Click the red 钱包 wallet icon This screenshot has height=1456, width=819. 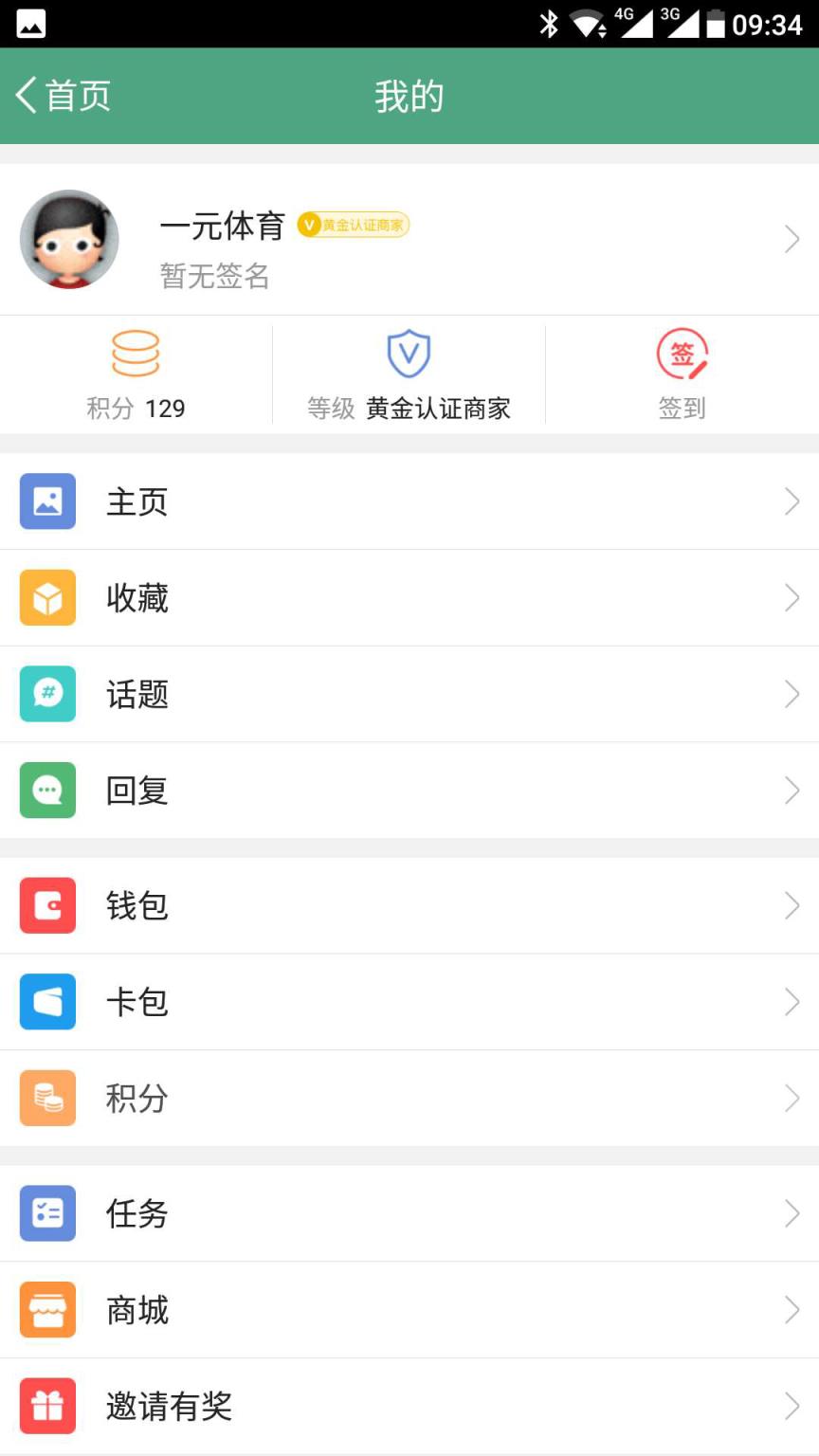pos(47,906)
